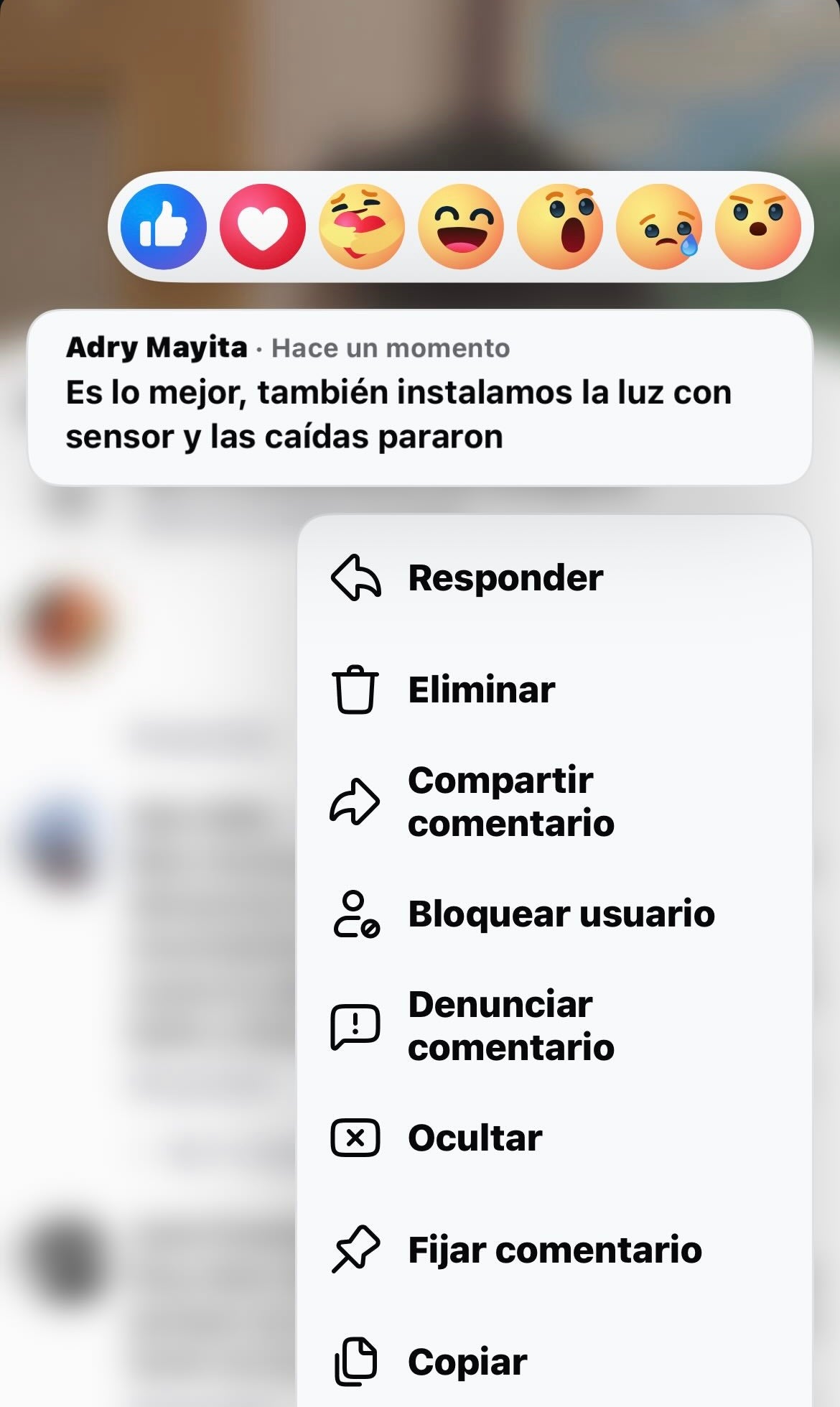Screen dimensions: 840x1407
Task: React with the crying Sad emoji
Action: click(x=659, y=227)
